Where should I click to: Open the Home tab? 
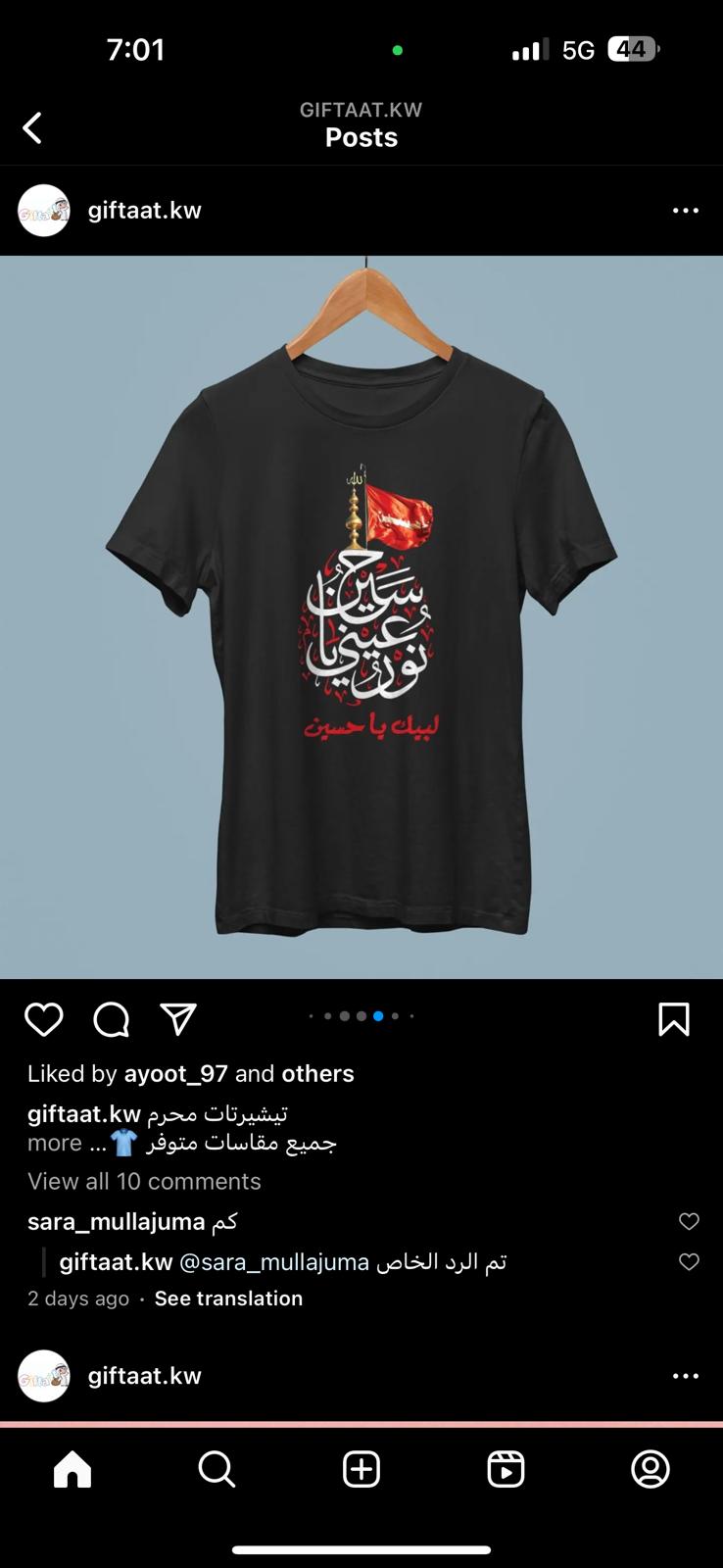[72, 1469]
